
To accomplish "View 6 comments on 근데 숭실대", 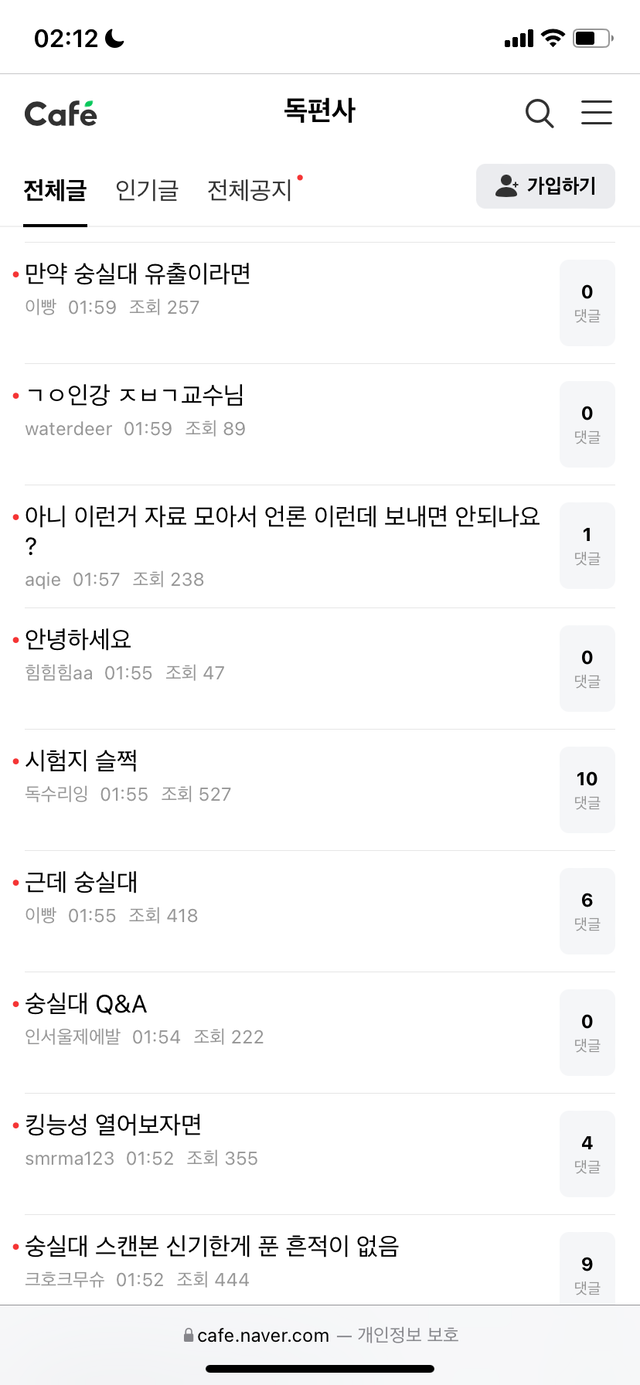I will 587,911.
